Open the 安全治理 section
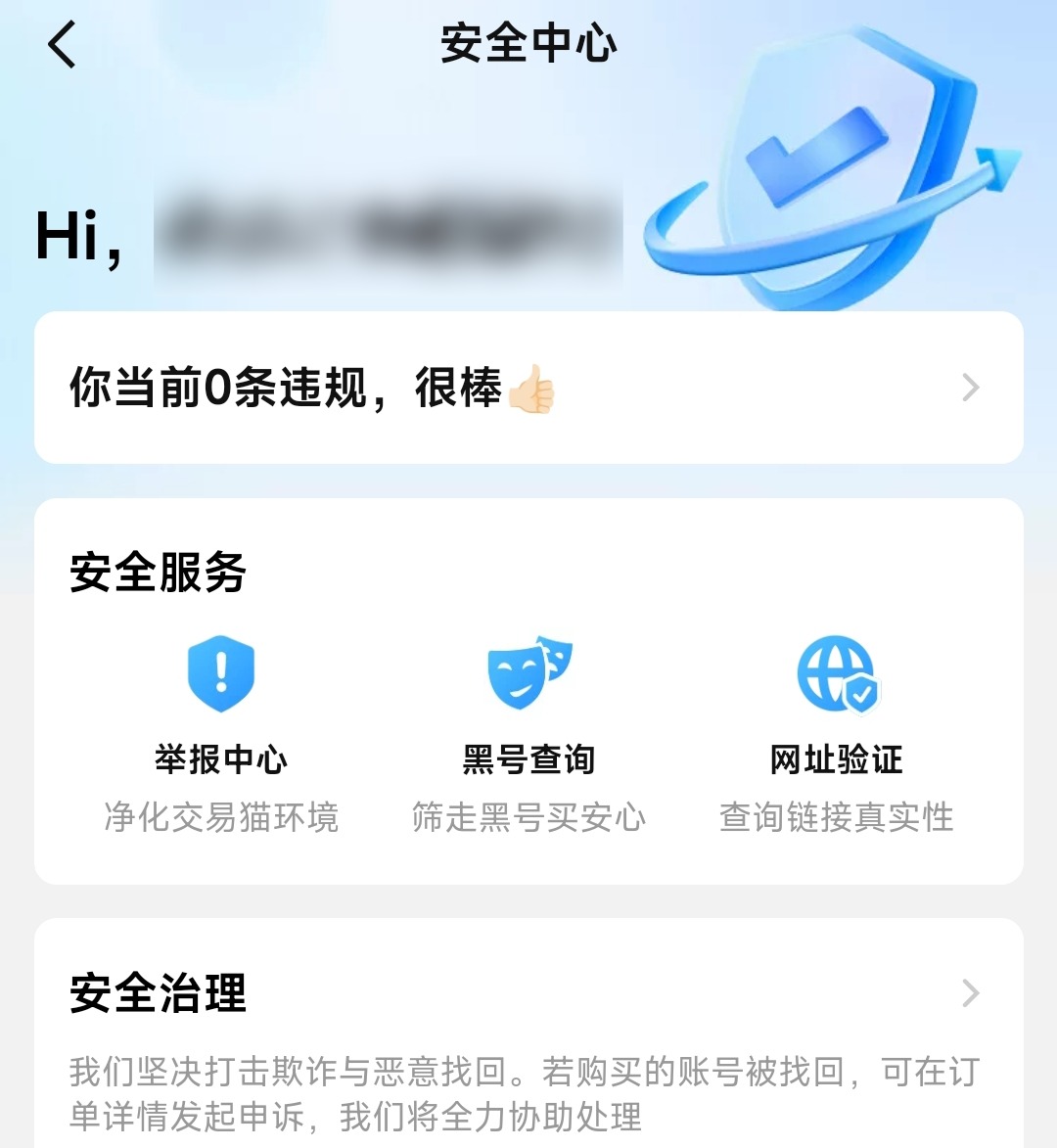 [528, 994]
